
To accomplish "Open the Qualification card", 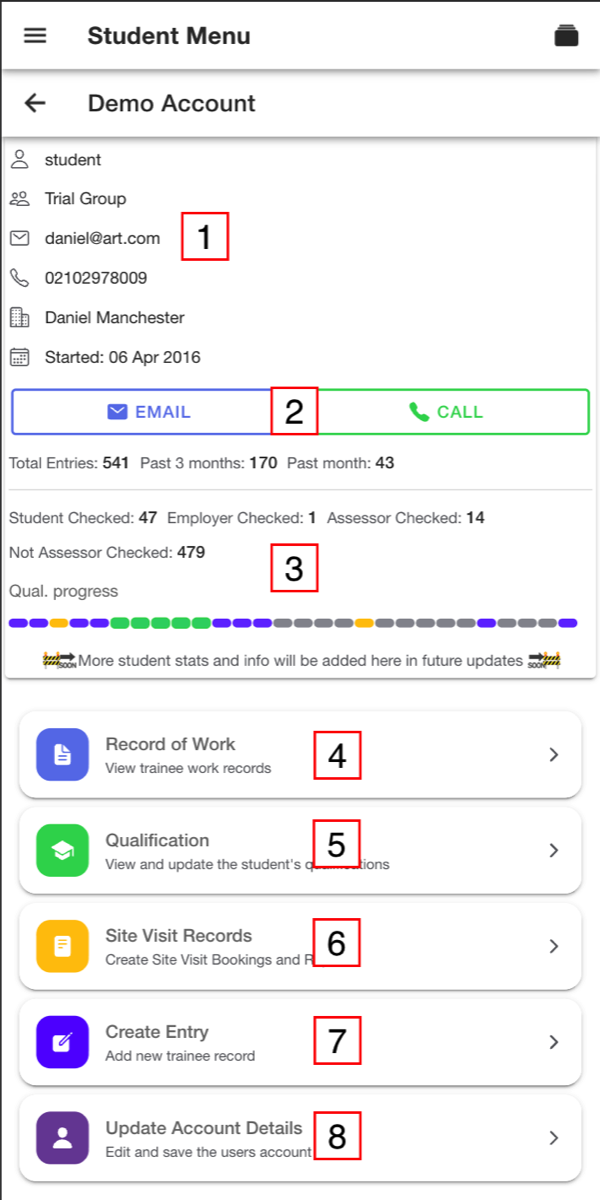I will coord(300,851).
